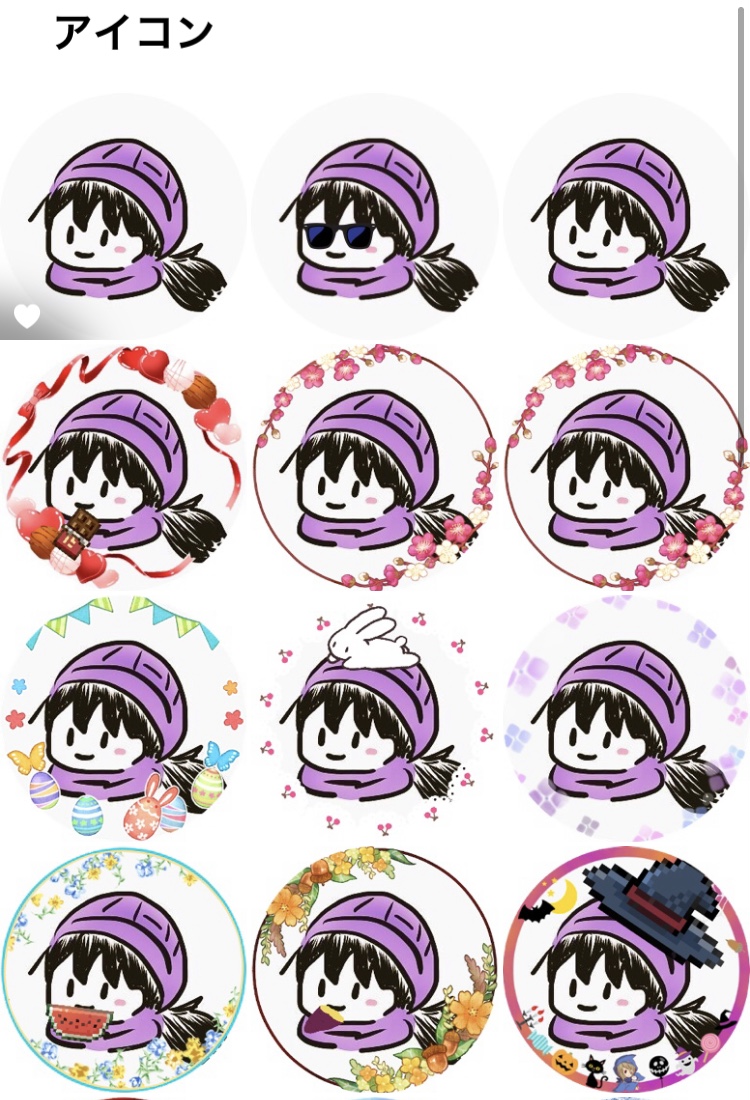Open the Halloween witch hat icon
This screenshot has width=750, height=1100.
point(626,970)
